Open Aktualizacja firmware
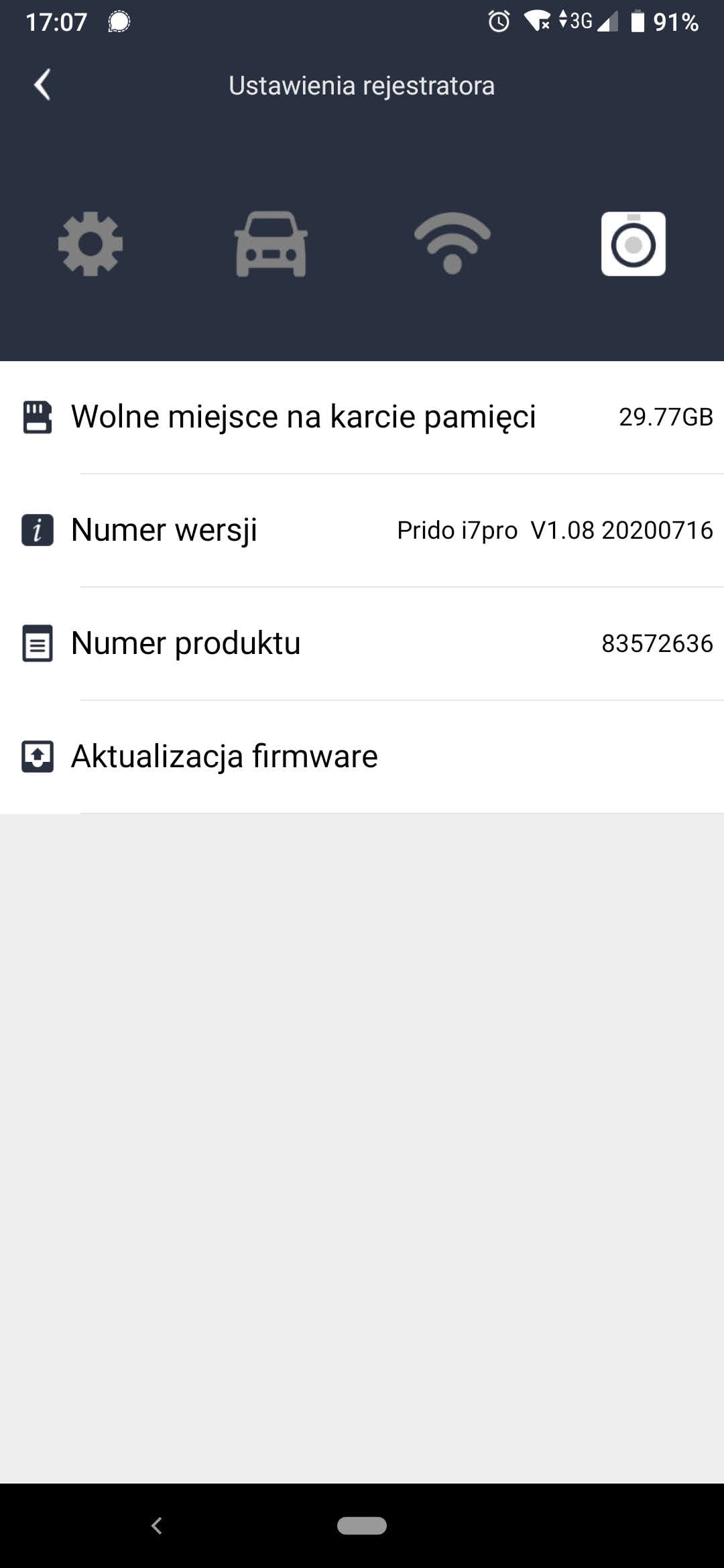 pos(362,757)
